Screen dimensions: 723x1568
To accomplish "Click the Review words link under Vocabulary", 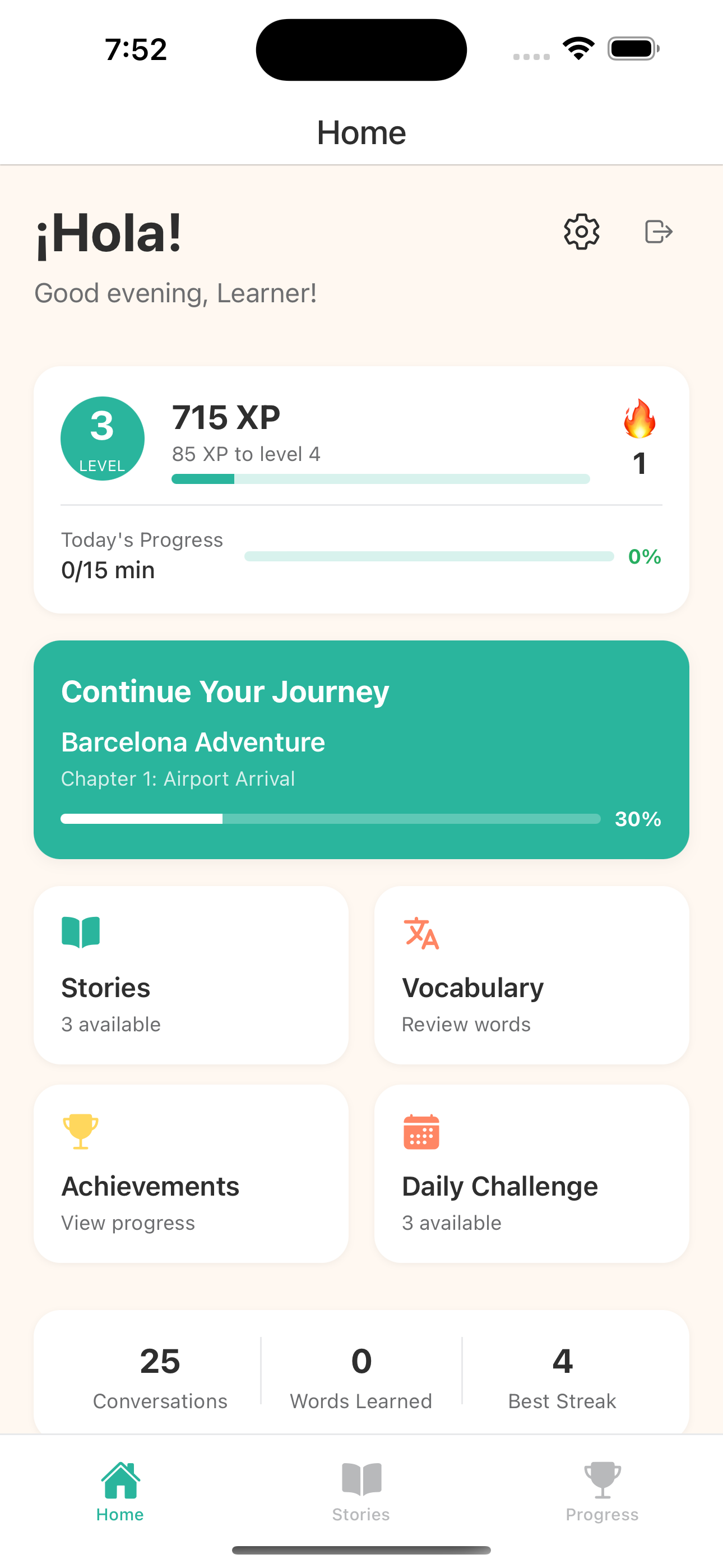I will coord(466,1024).
